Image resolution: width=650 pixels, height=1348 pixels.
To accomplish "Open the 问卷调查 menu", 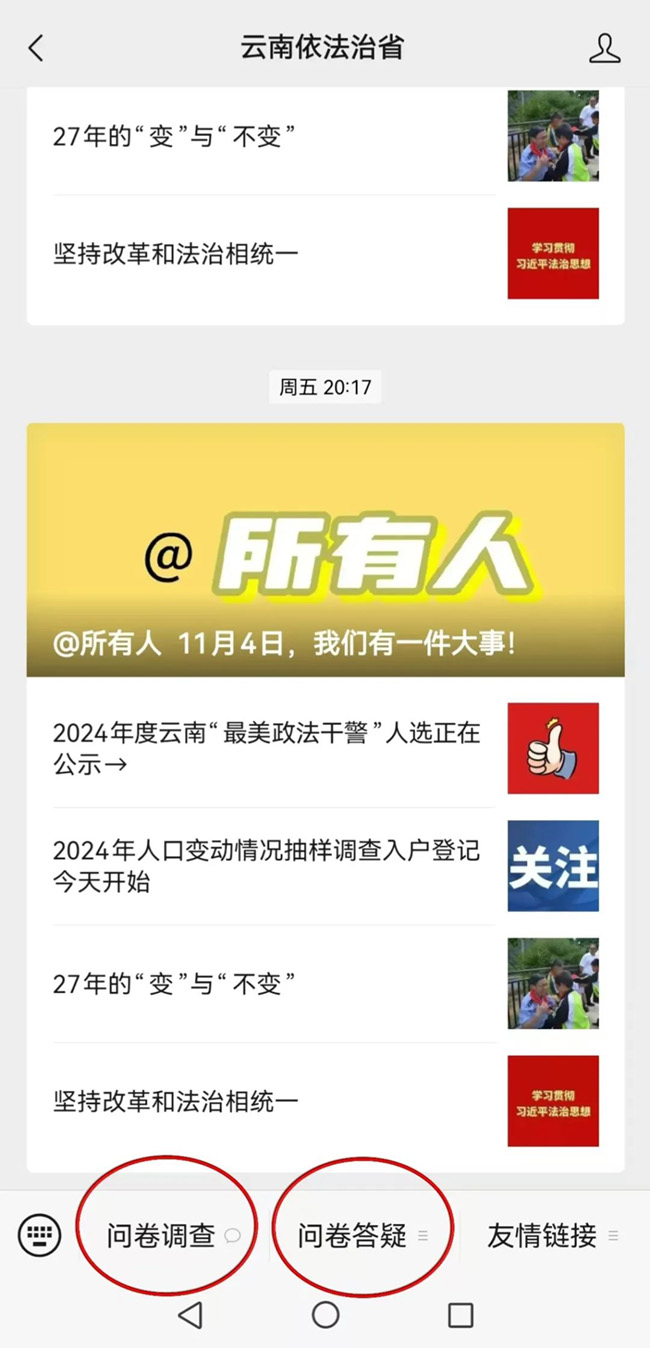I will 162,1236.
